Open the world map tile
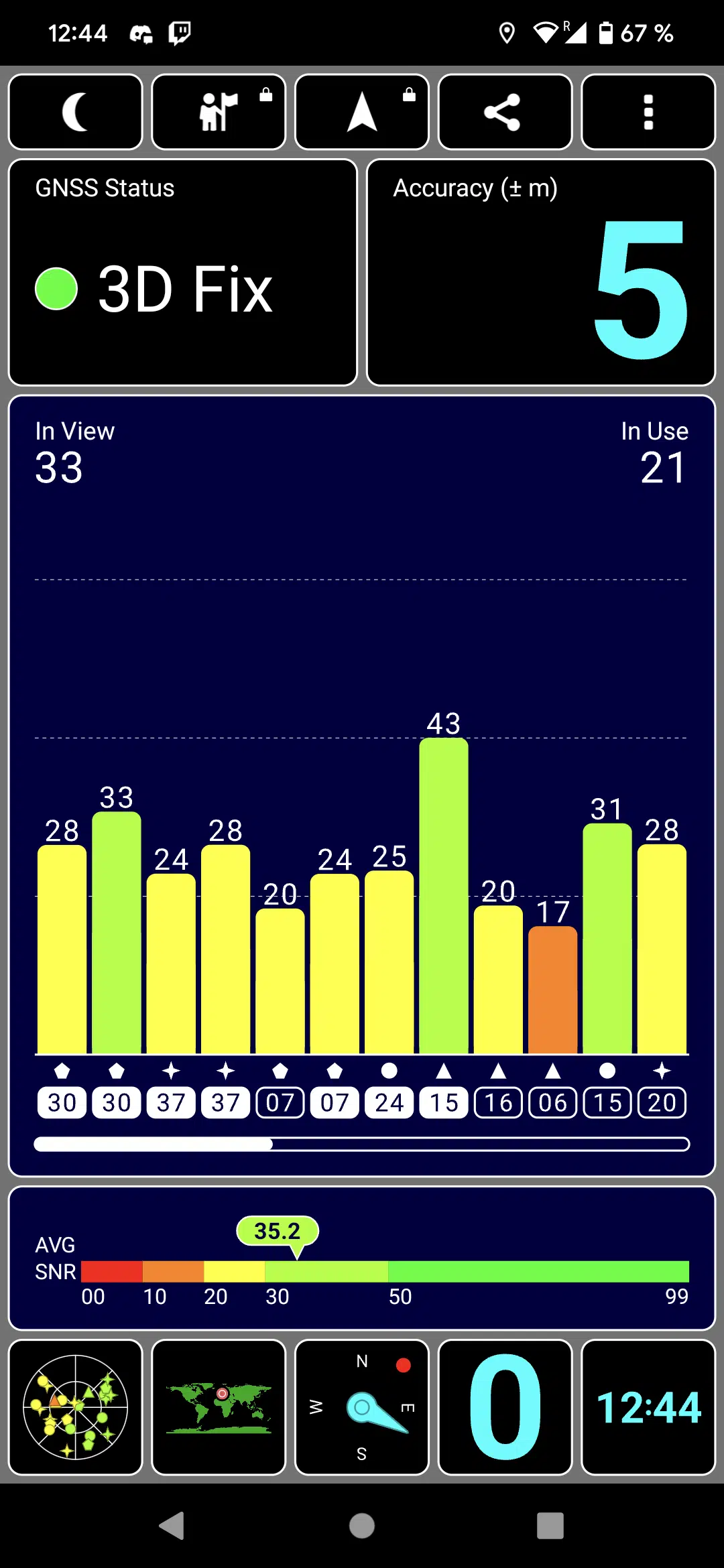 [x=219, y=1407]
